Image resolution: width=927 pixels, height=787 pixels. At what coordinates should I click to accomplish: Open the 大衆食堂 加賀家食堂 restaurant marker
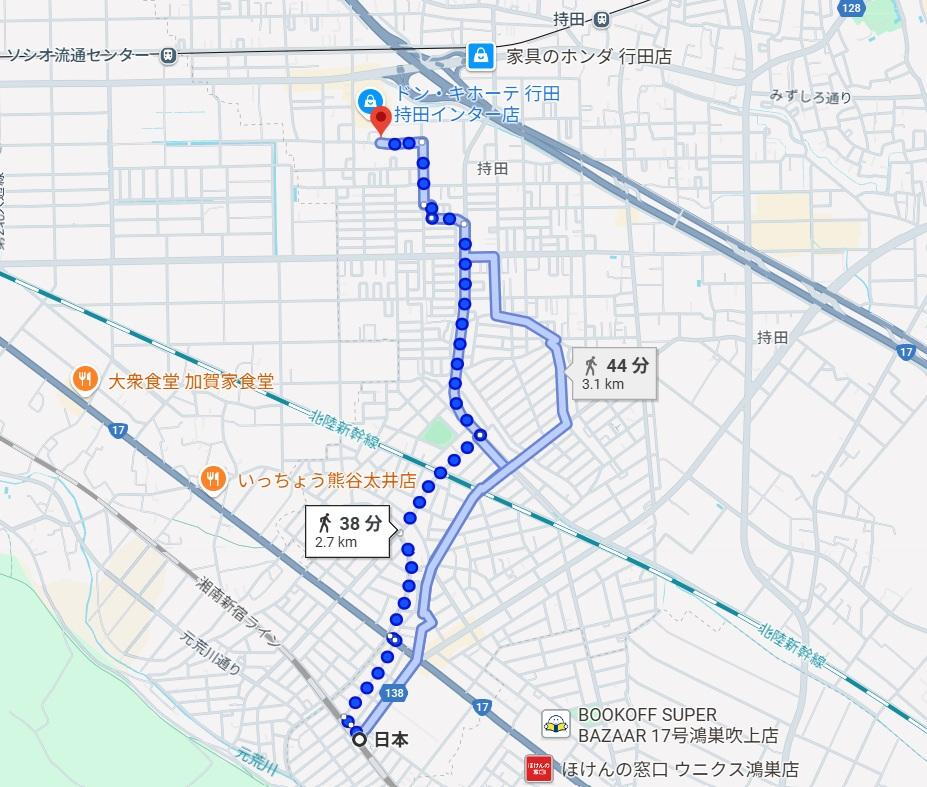pos(84,380)
